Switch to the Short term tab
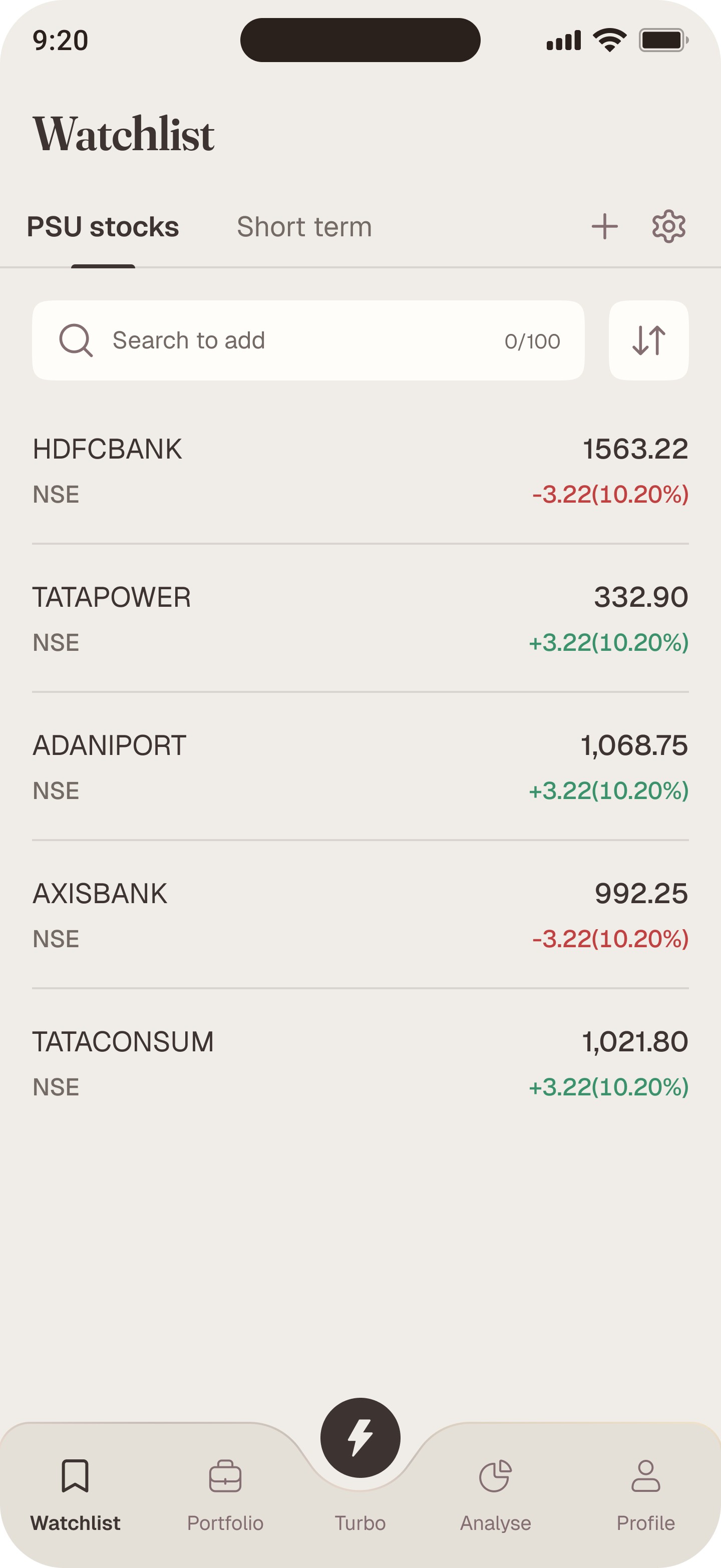The height and width of the screenshot is (1568, 721). pos(304,227)
